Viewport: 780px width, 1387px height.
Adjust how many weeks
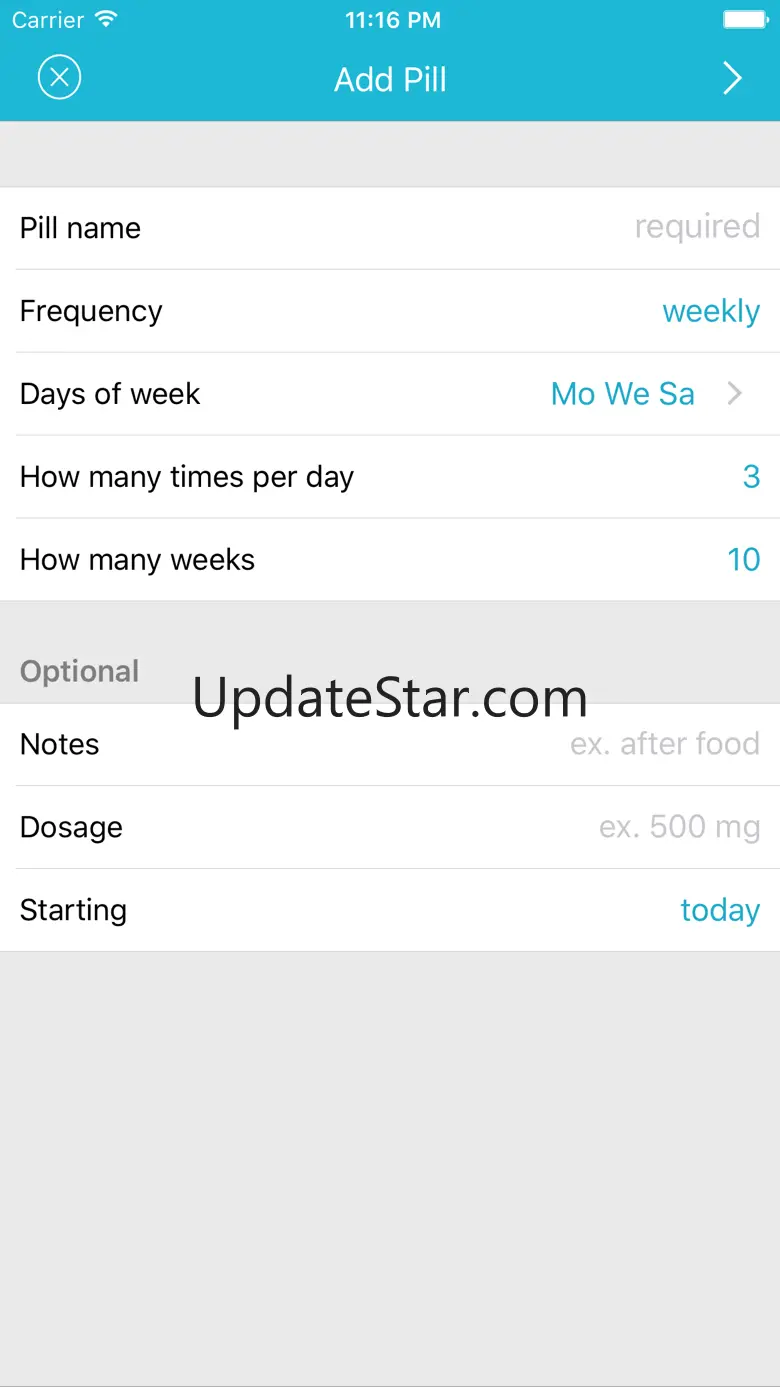coord(743,560)
